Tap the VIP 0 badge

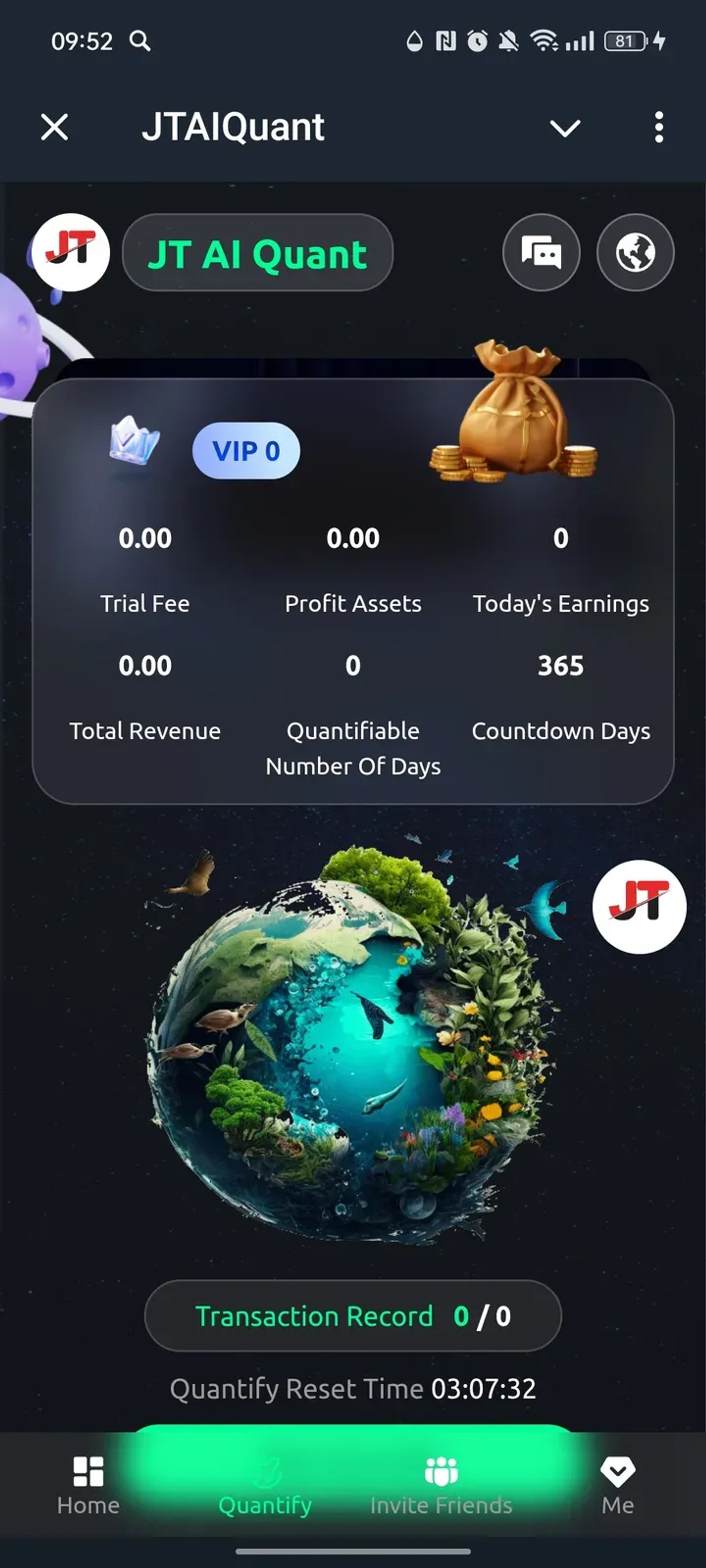click(245, 451)
